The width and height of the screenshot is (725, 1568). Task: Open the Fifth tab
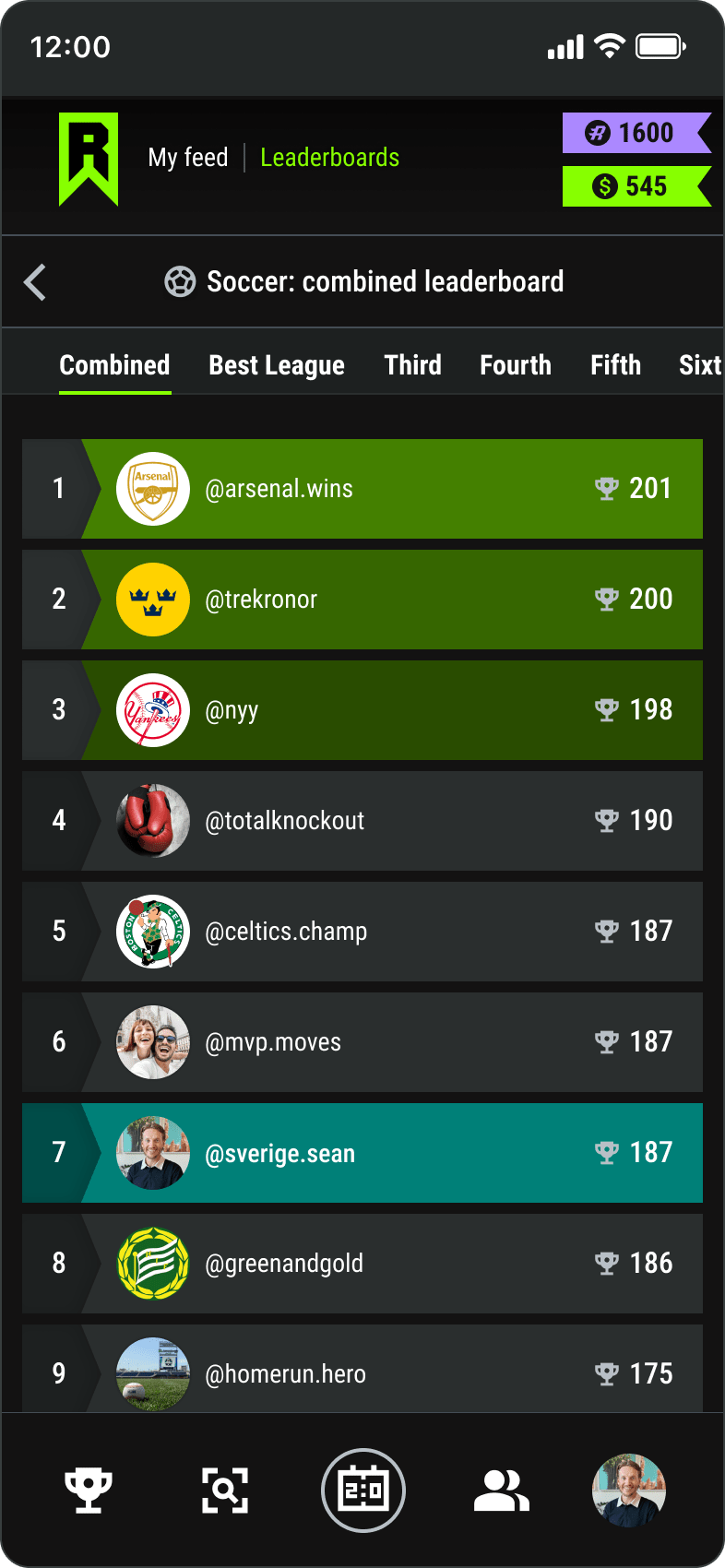[x=615, y=365]
